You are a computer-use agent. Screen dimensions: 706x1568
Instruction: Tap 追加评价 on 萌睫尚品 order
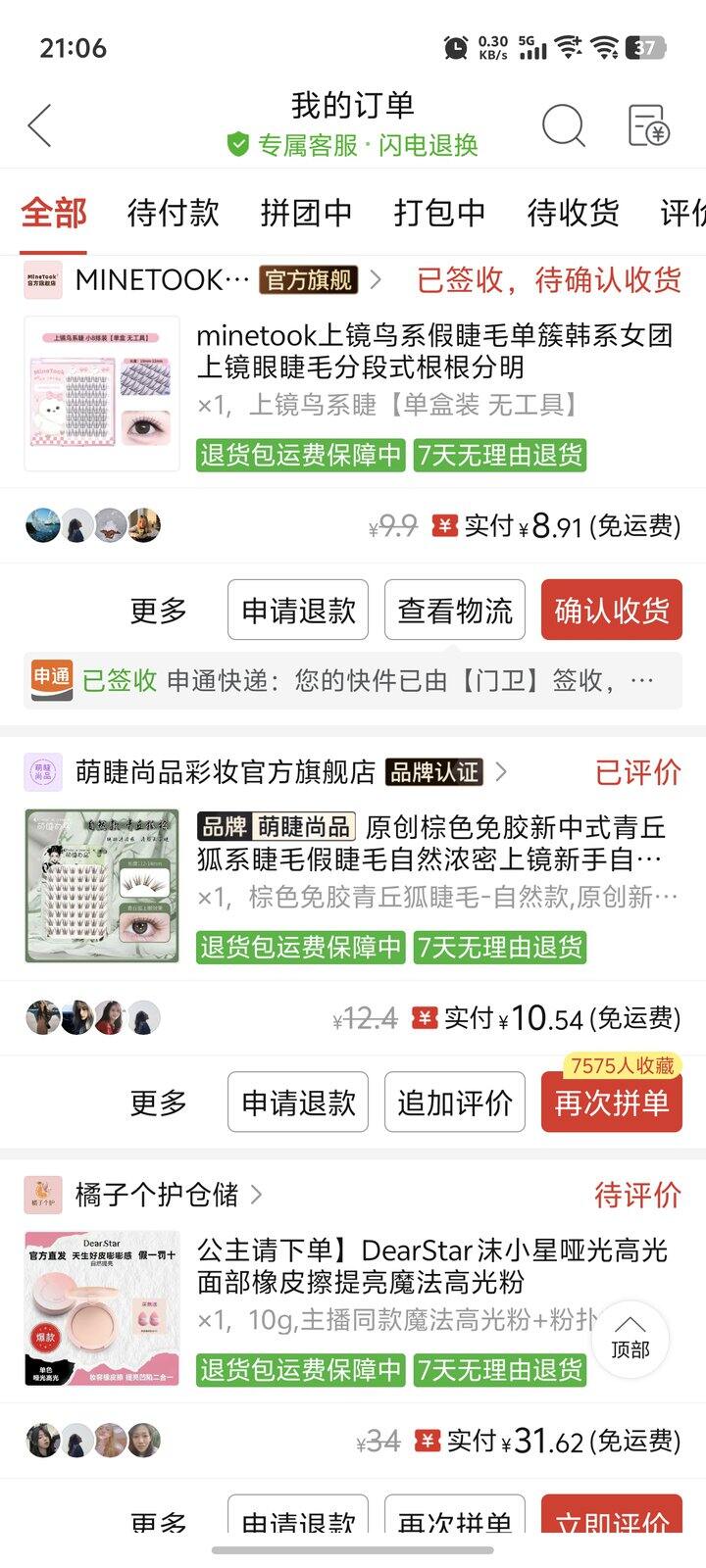pyautogui.click(x=454, y=1102)
